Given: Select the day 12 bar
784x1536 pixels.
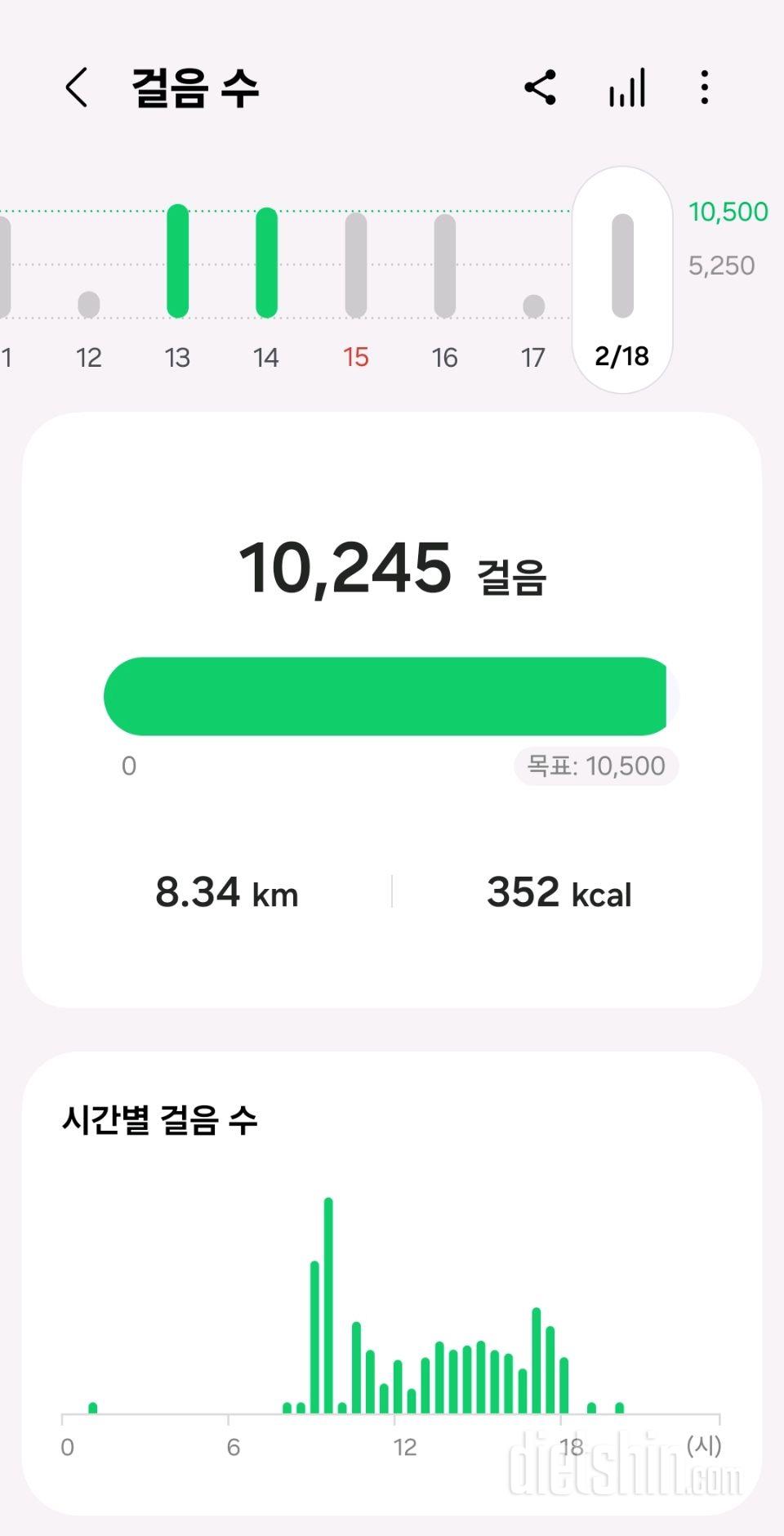Looking at the screenshot, I should pyautogui.click(x=89, y=304).
